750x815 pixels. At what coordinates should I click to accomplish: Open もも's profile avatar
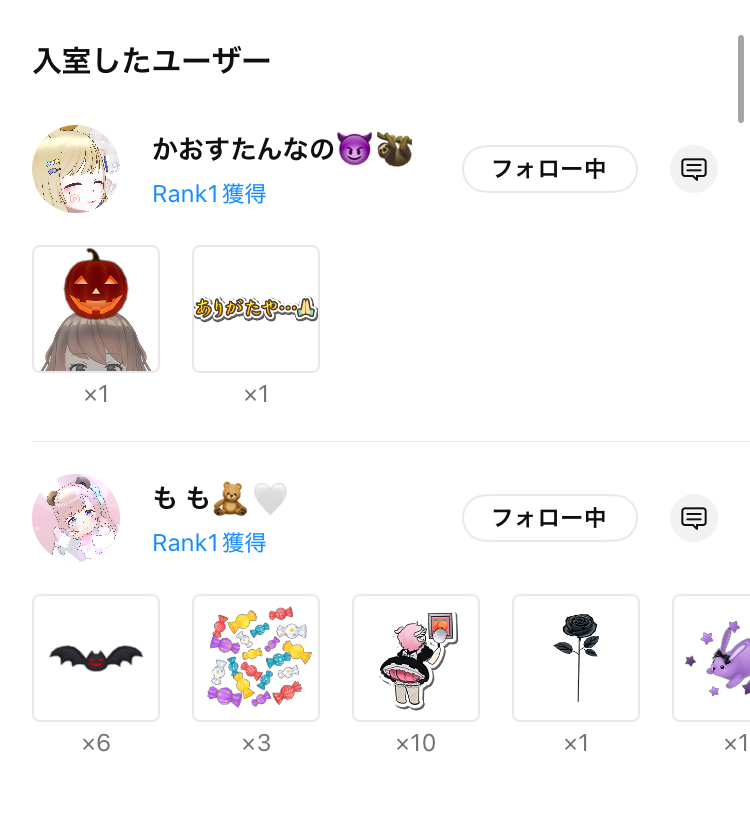(x=76, y=518)
